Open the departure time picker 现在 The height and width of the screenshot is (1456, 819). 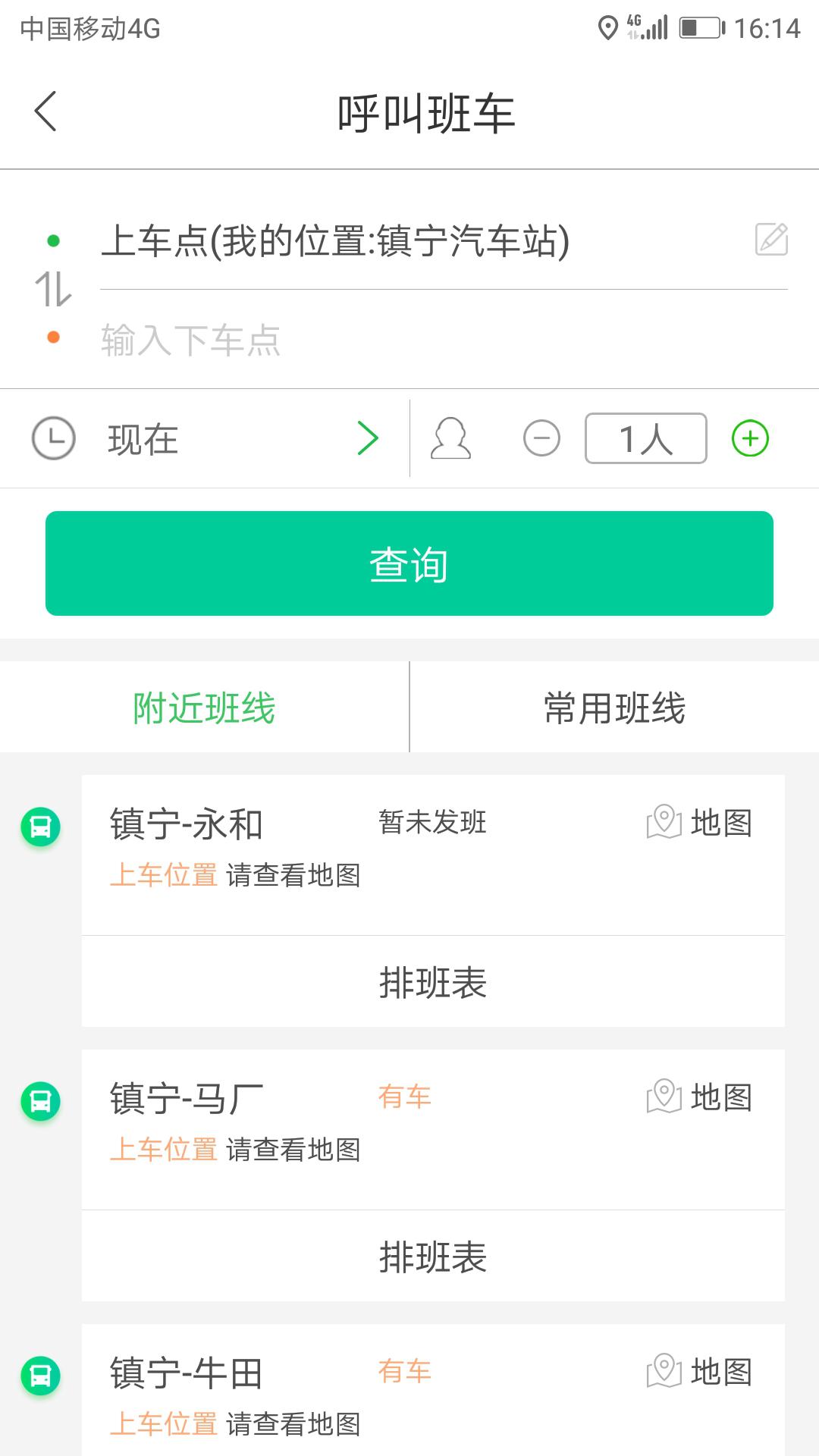205,439
